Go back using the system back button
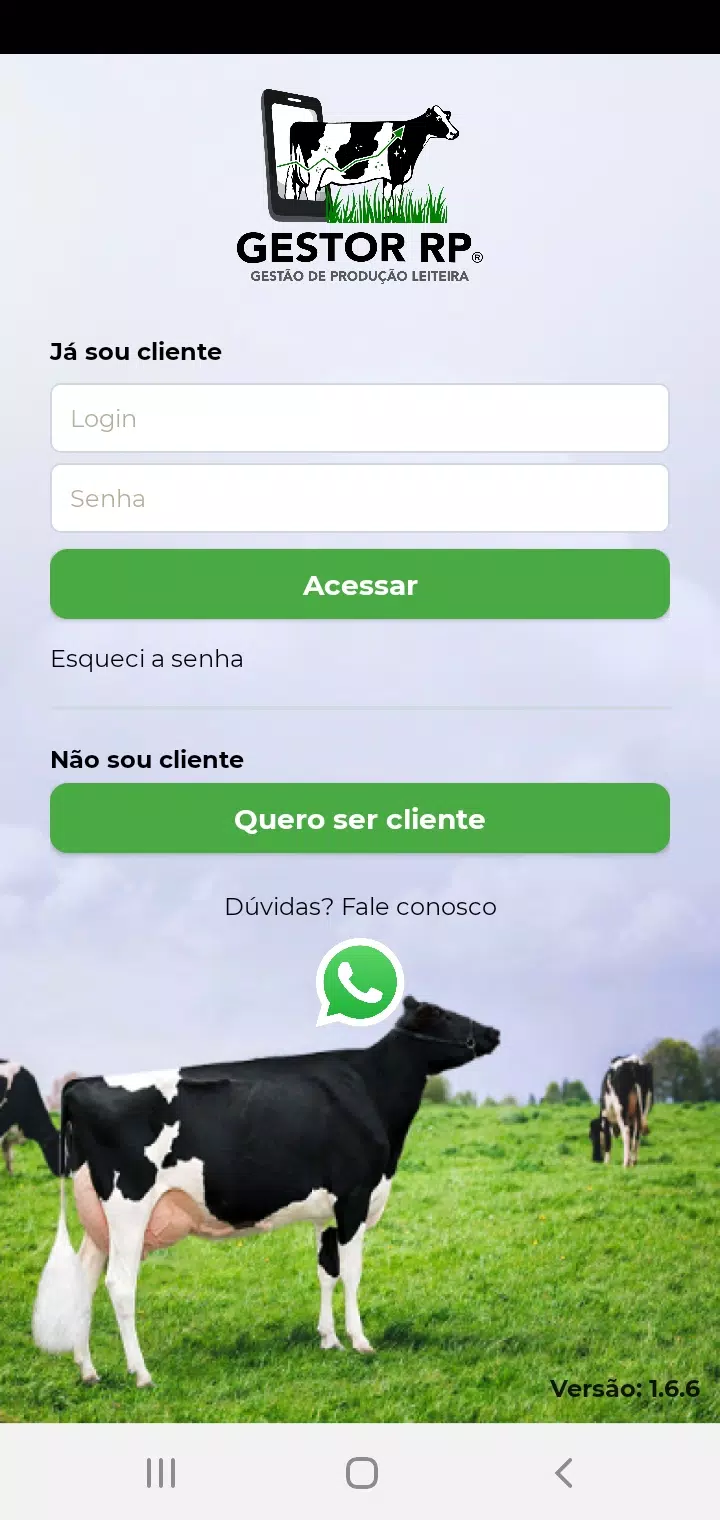Viewport: 720px width, 1520px height. tap(563, 1472)
